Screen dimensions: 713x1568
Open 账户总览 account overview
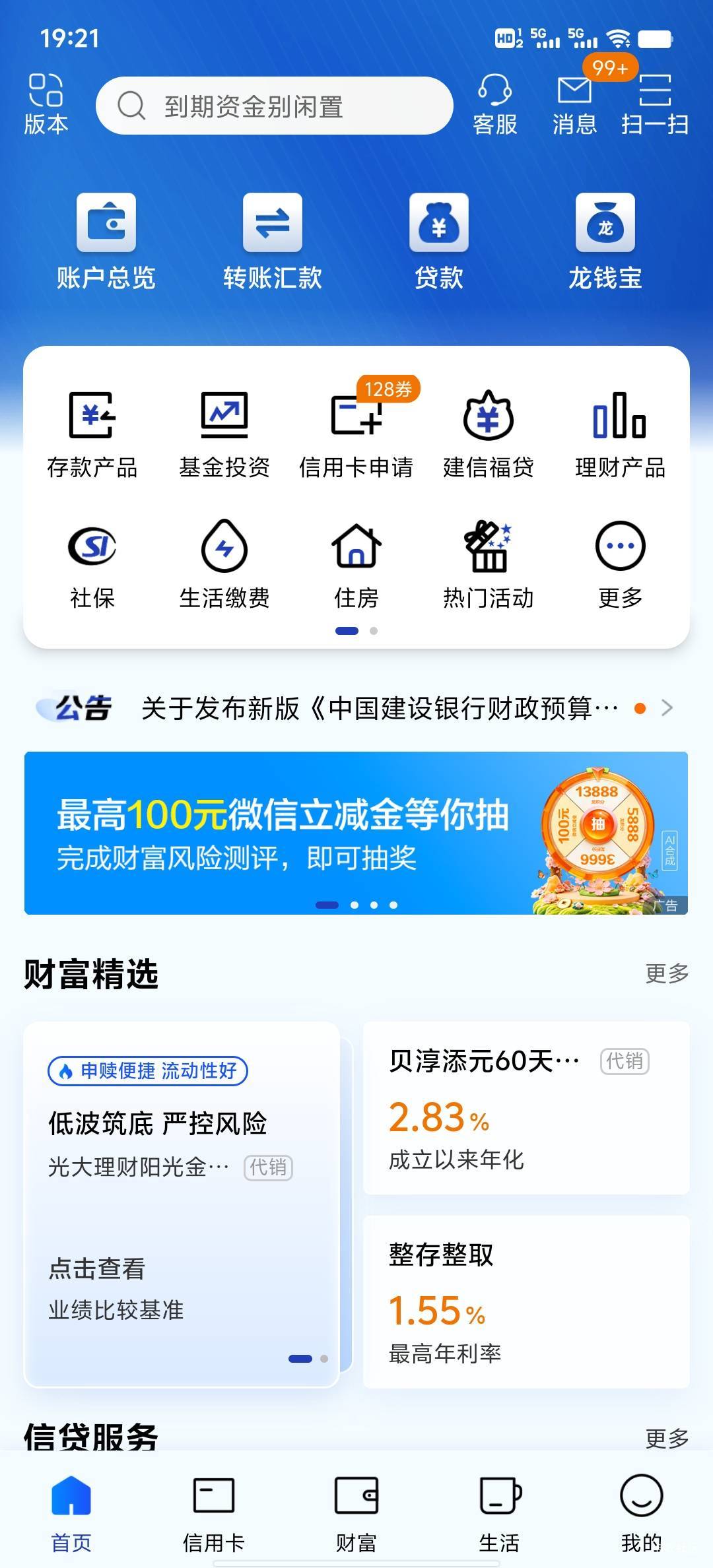[x=106, y=242]
